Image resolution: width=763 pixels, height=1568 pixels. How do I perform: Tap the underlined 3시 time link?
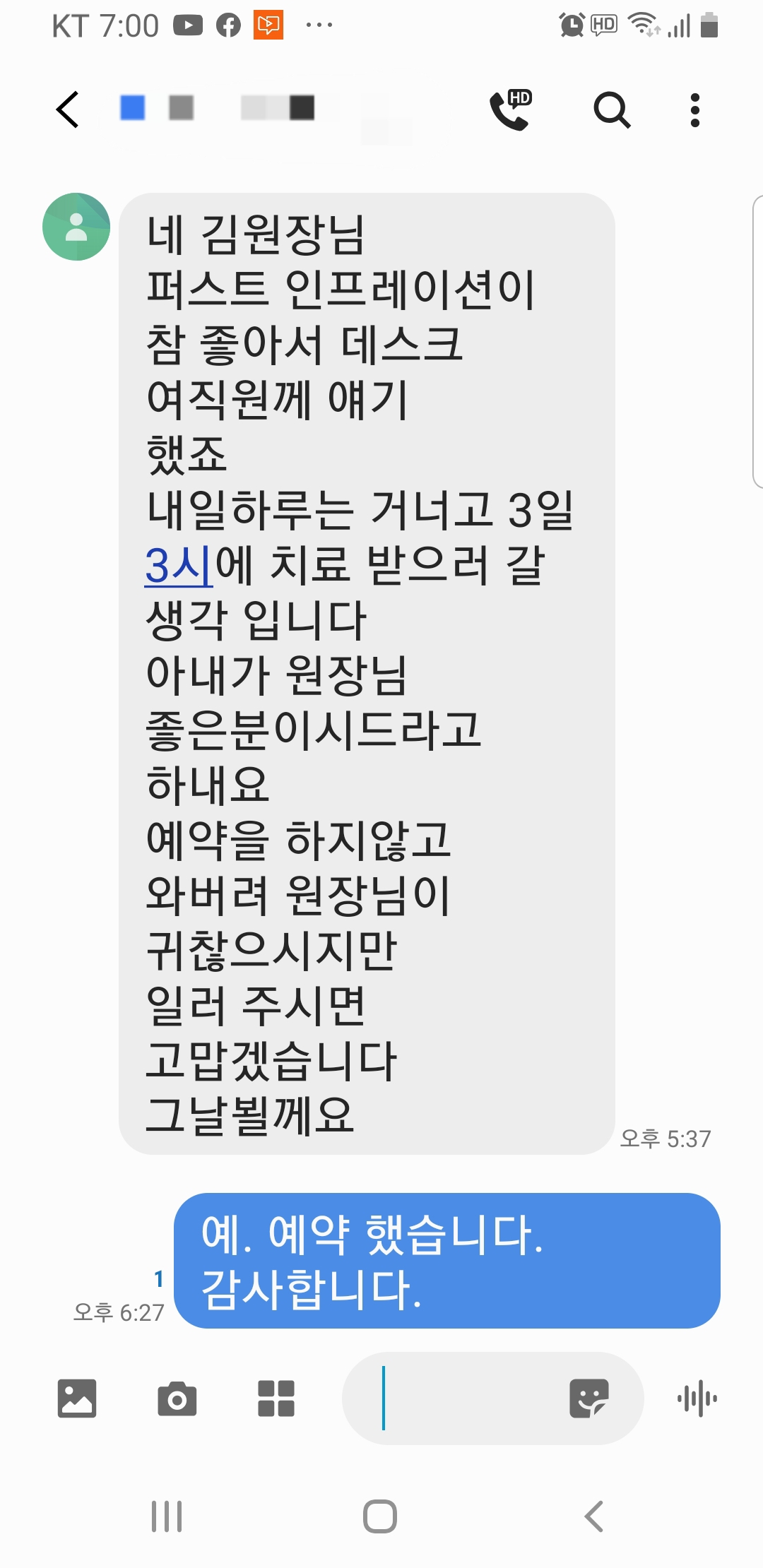[178, 566]
